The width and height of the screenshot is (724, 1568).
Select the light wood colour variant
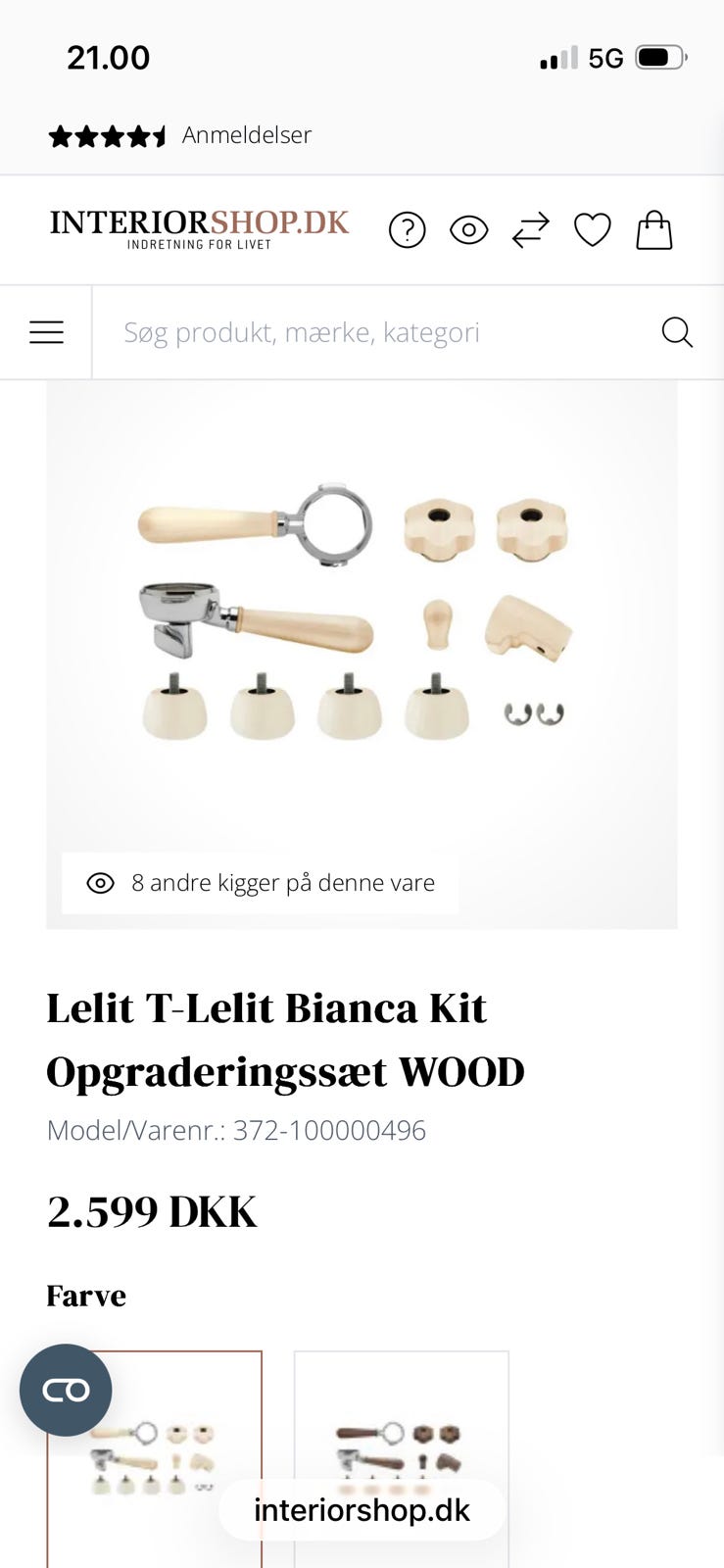155,1458
